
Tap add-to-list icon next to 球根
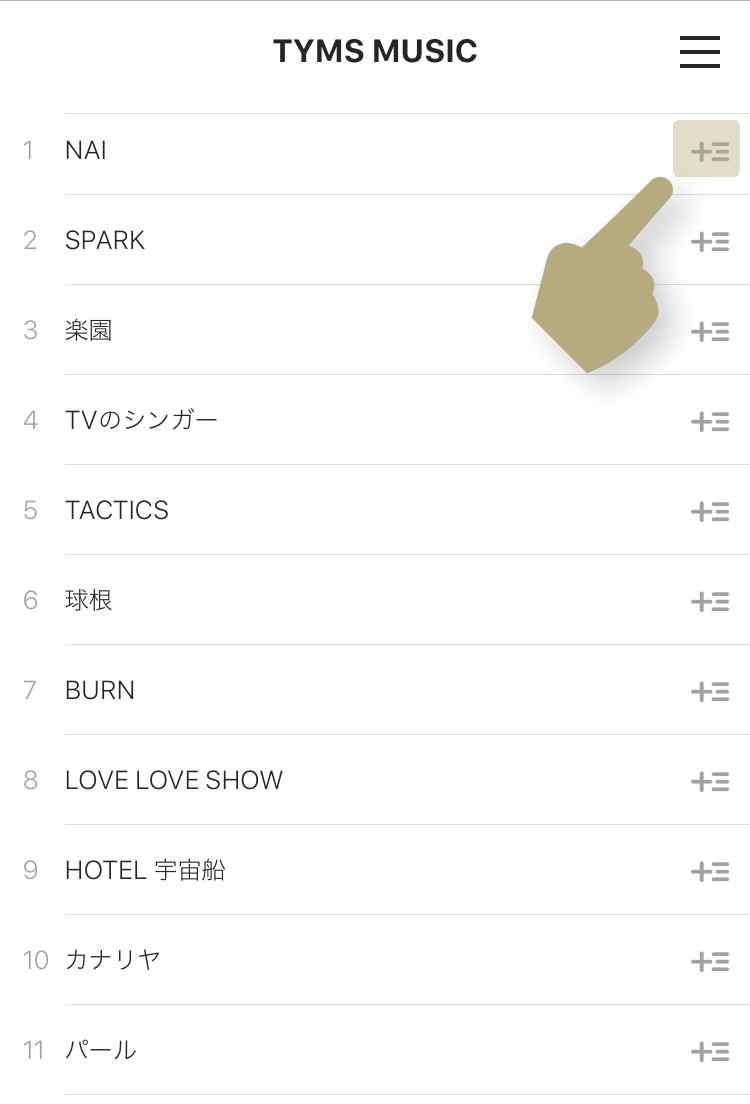[x=709, y=601]
